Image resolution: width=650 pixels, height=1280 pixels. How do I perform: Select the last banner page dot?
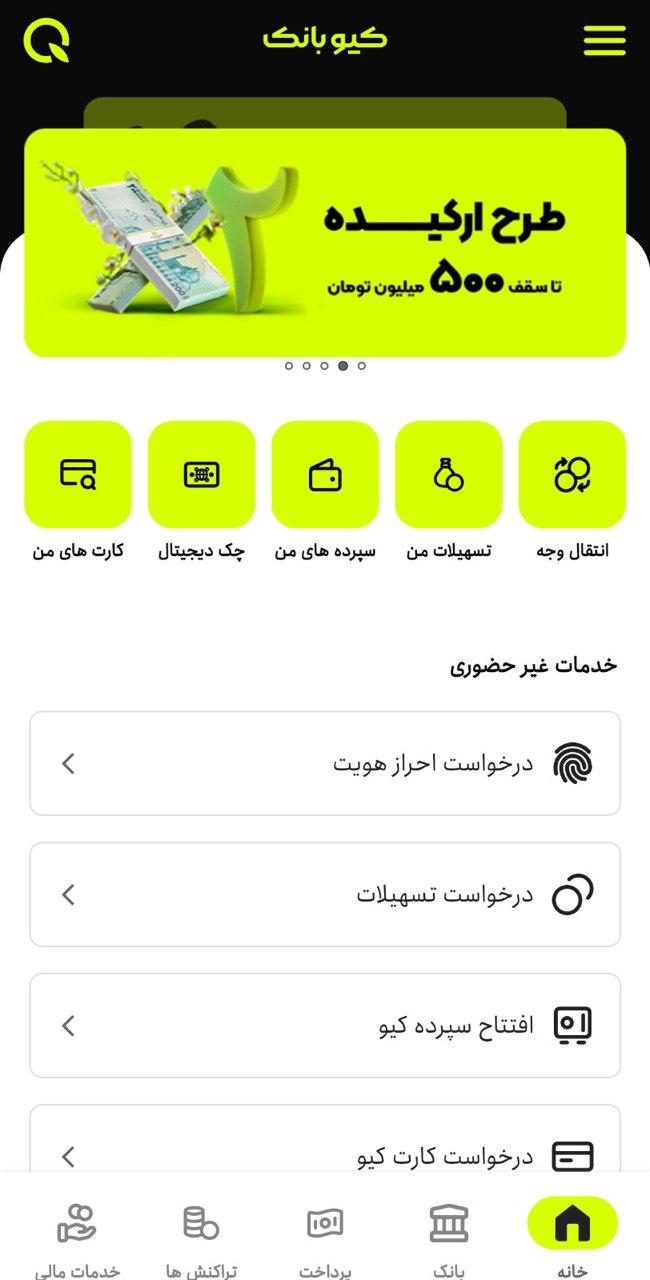tap(361, 366)
